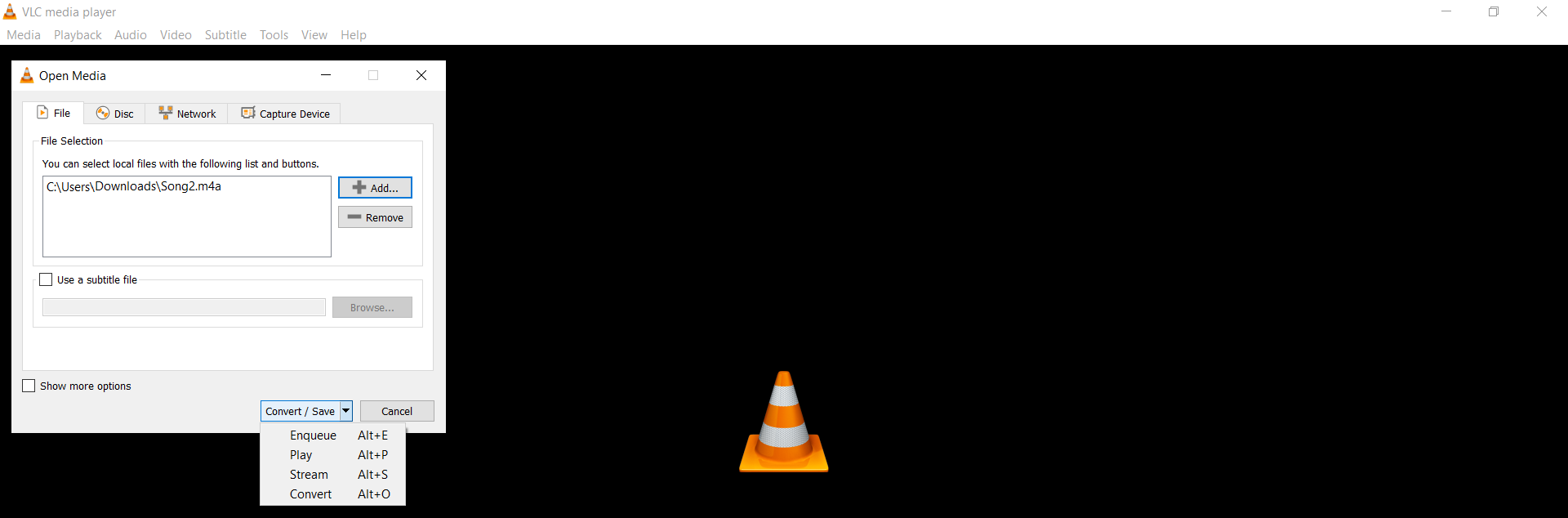Choose Enqueue from the dropdown menu

point(313,435)
